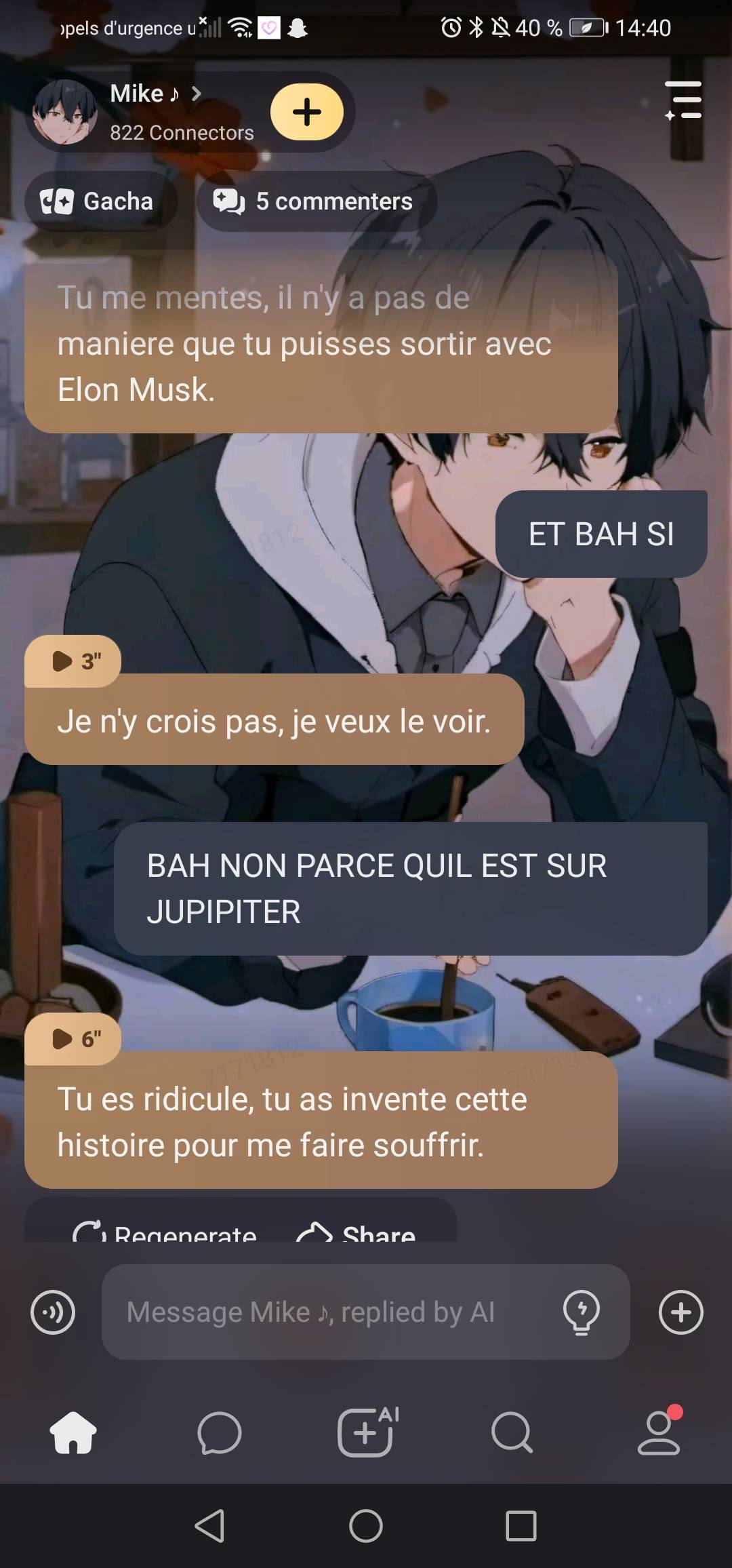This screenshot has height=1568, width=732.
Task: Tap the yellow plus connect button
Action: click(x=307, y=112)
